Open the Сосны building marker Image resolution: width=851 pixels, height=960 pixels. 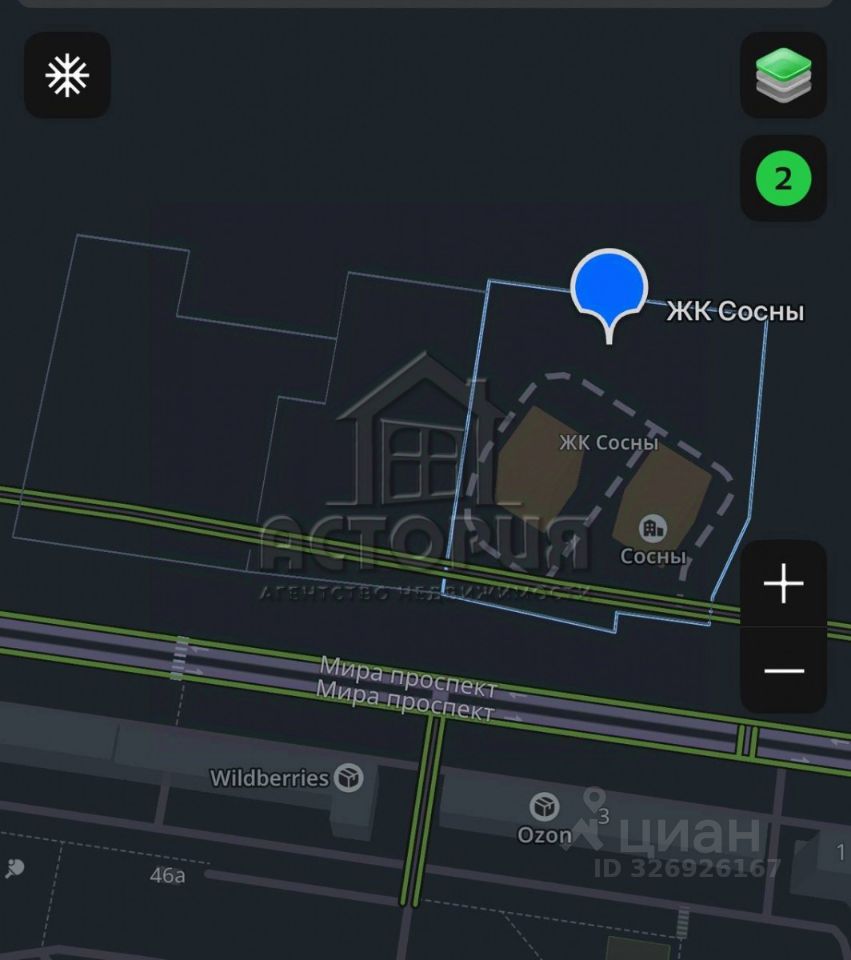coord(653,527)
